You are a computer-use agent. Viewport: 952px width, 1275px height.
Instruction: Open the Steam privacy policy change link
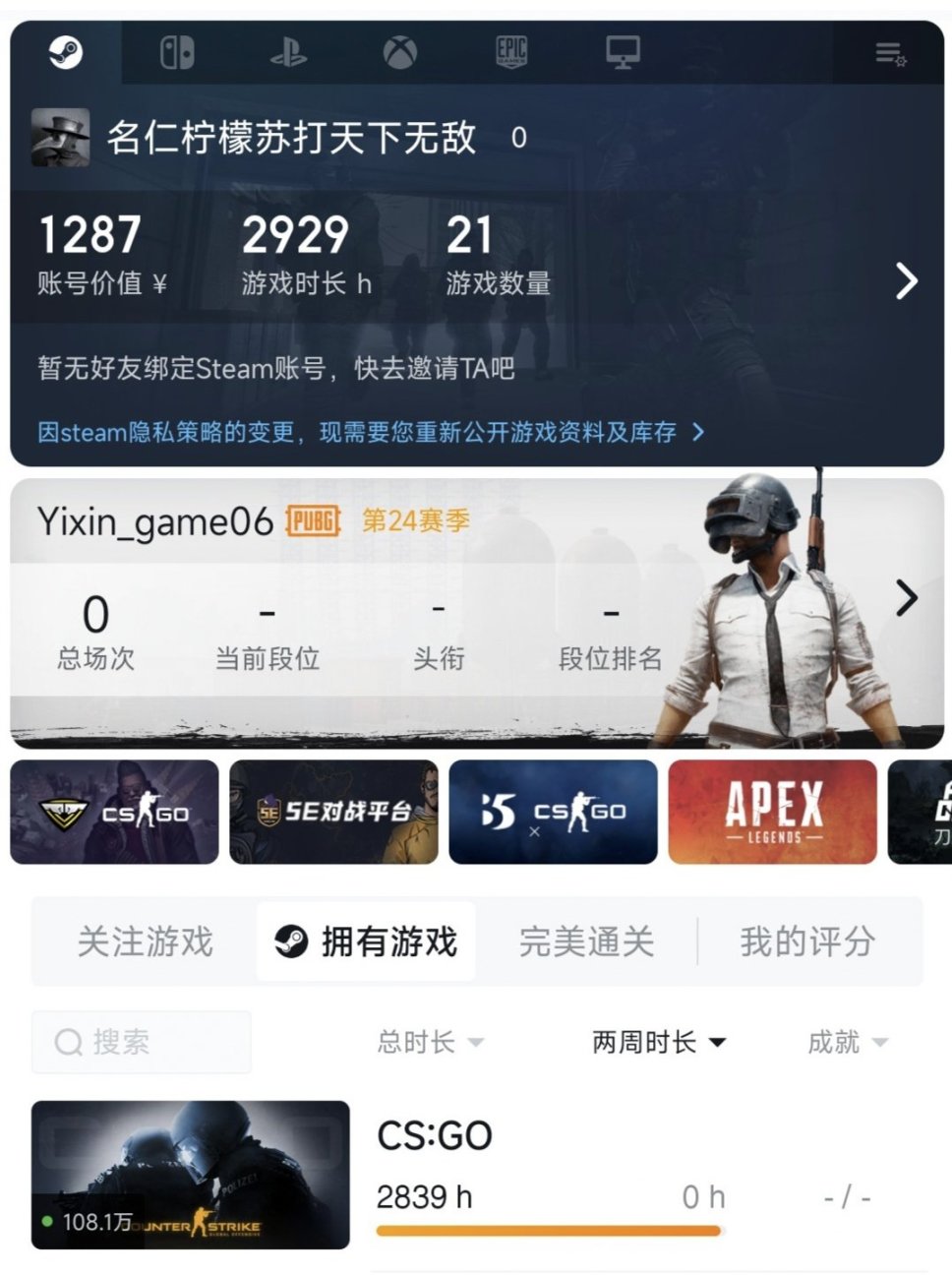pos(370,432)
